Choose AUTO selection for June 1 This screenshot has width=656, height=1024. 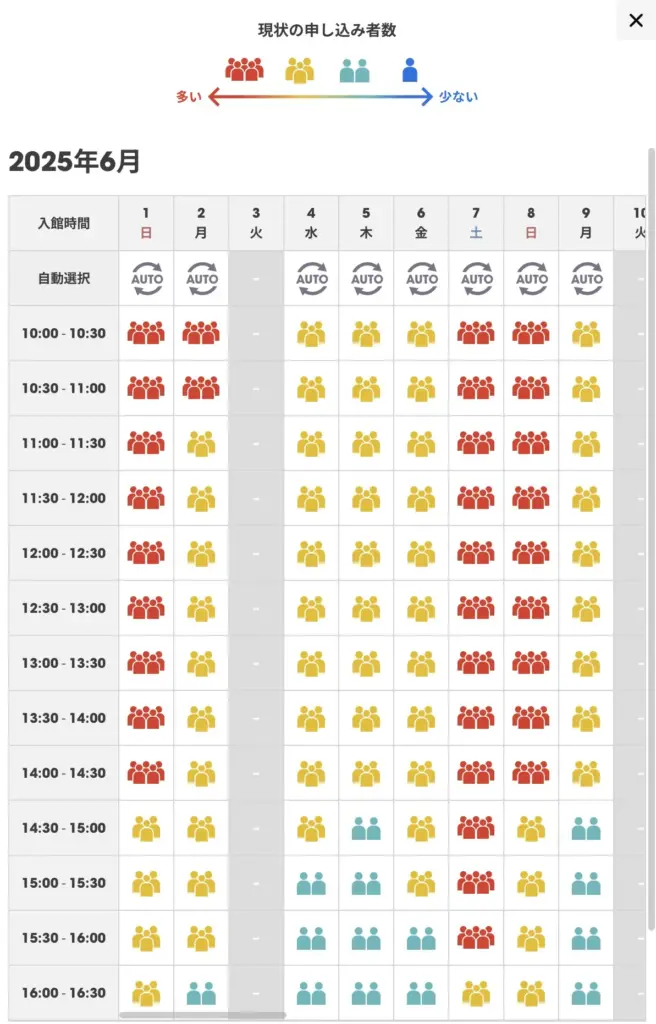click(146, 278)
